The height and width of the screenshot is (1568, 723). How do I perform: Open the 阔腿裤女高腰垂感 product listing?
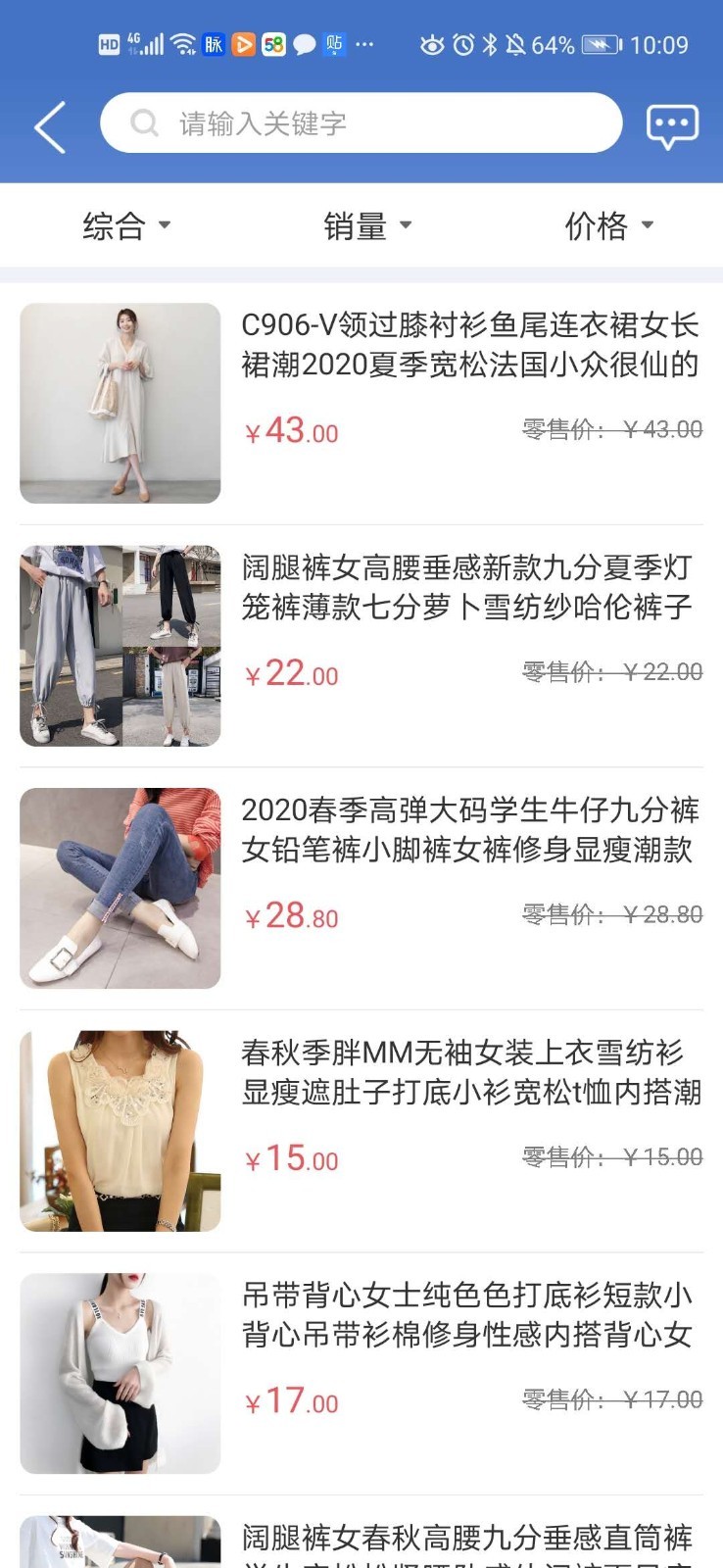(x=470, y=588)
